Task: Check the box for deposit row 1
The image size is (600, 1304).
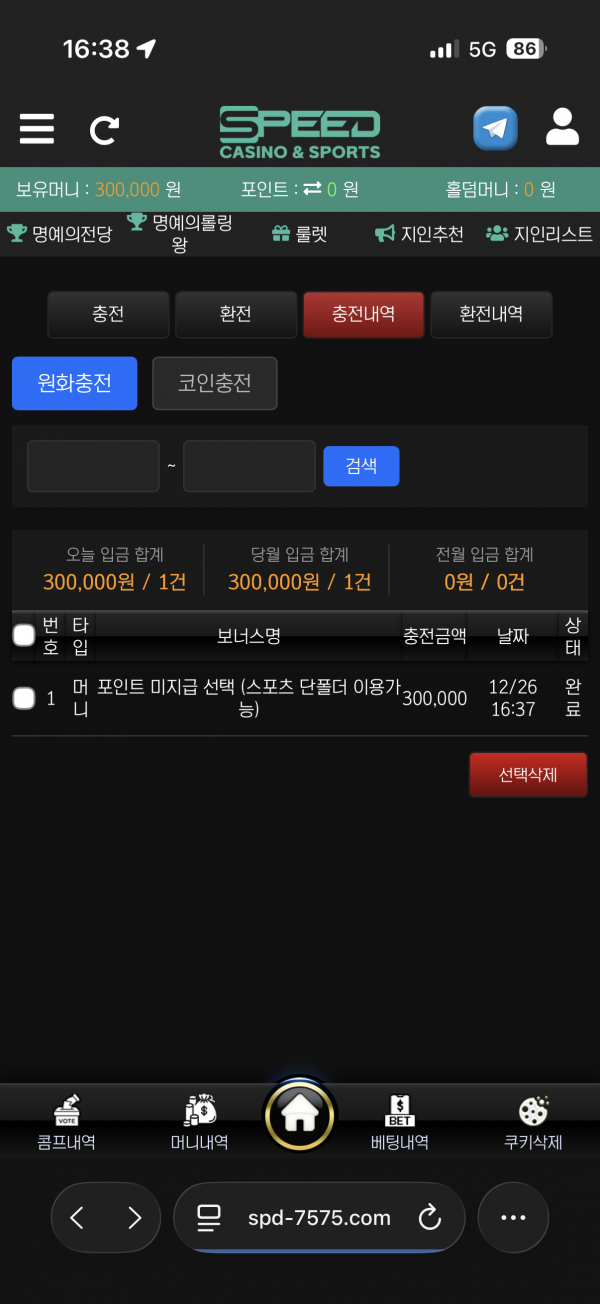Action: click(x=24, y=698)
